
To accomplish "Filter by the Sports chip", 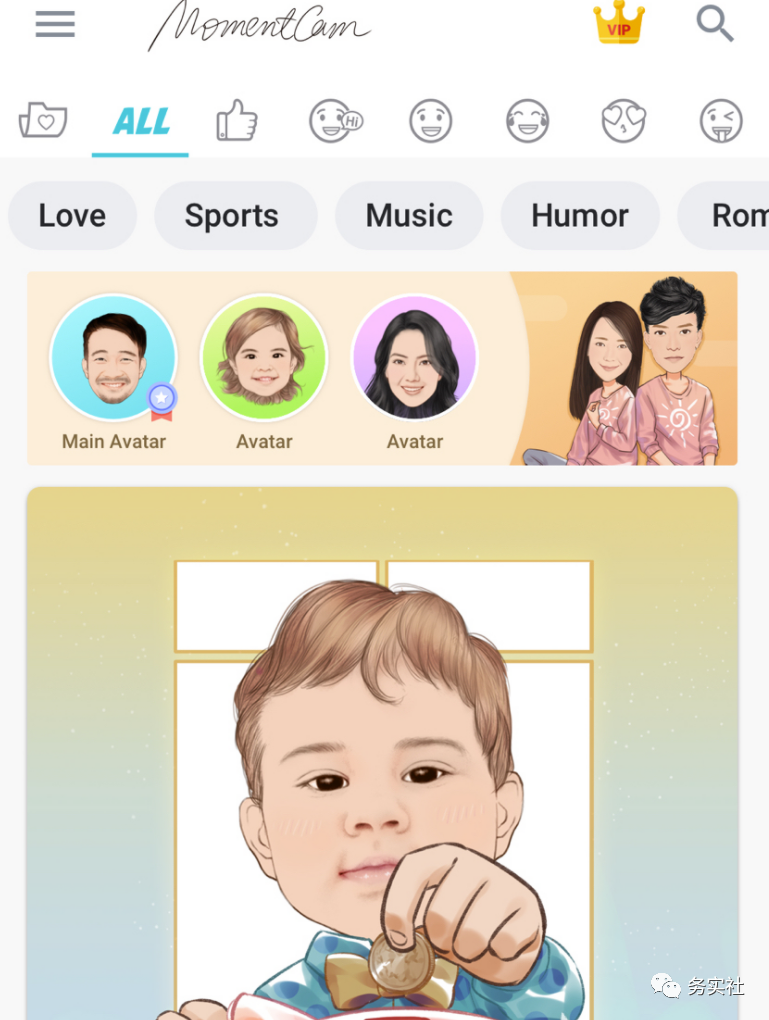I will 232,215.
